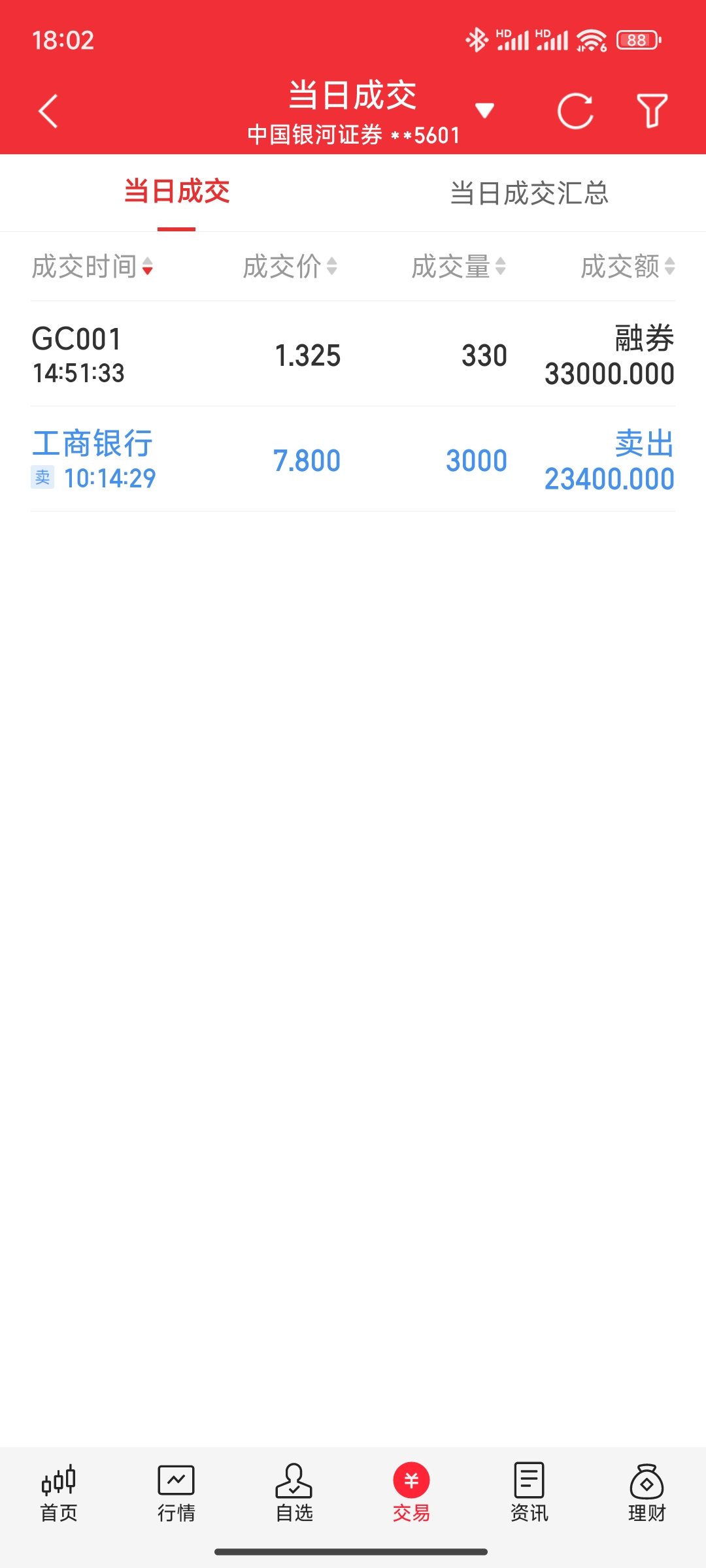Open the GC001 transaction record

353,355
